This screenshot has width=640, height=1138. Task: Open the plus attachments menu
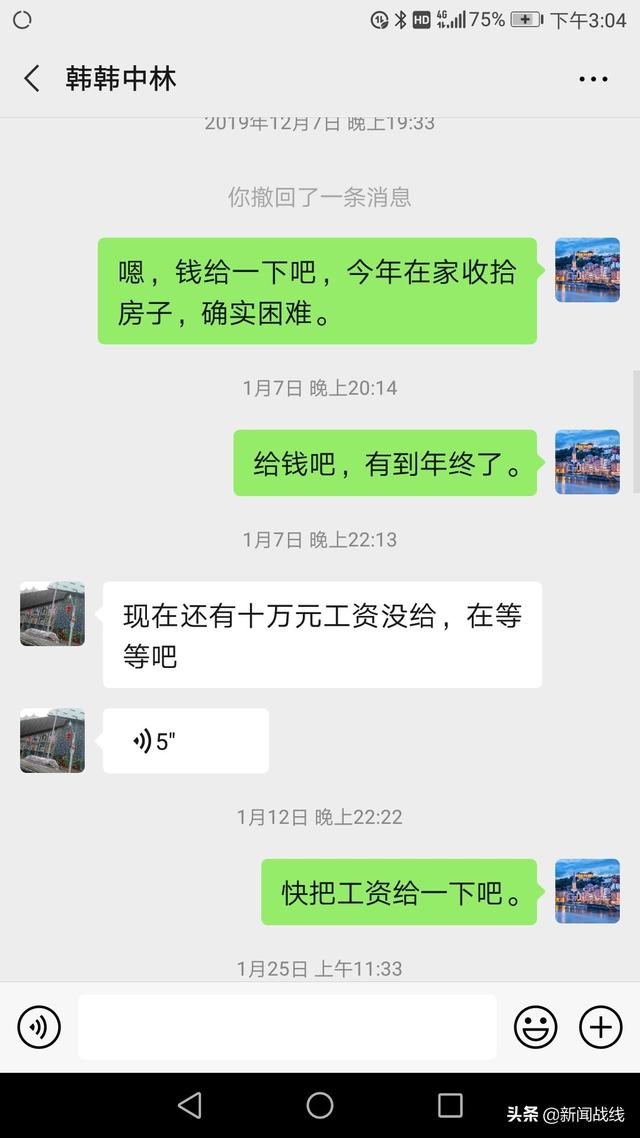point(600,1027)
